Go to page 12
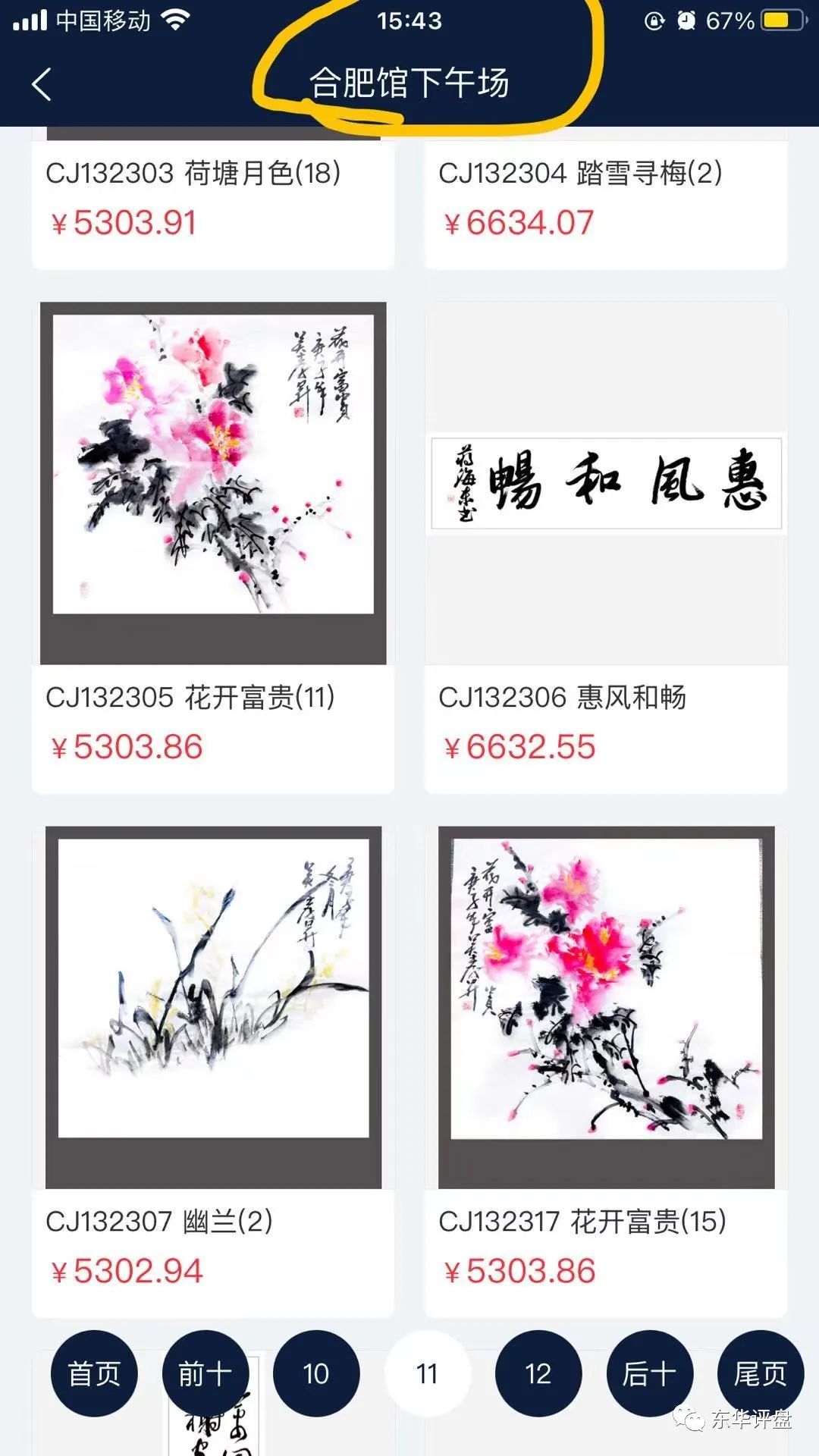 pos(538,1373)
